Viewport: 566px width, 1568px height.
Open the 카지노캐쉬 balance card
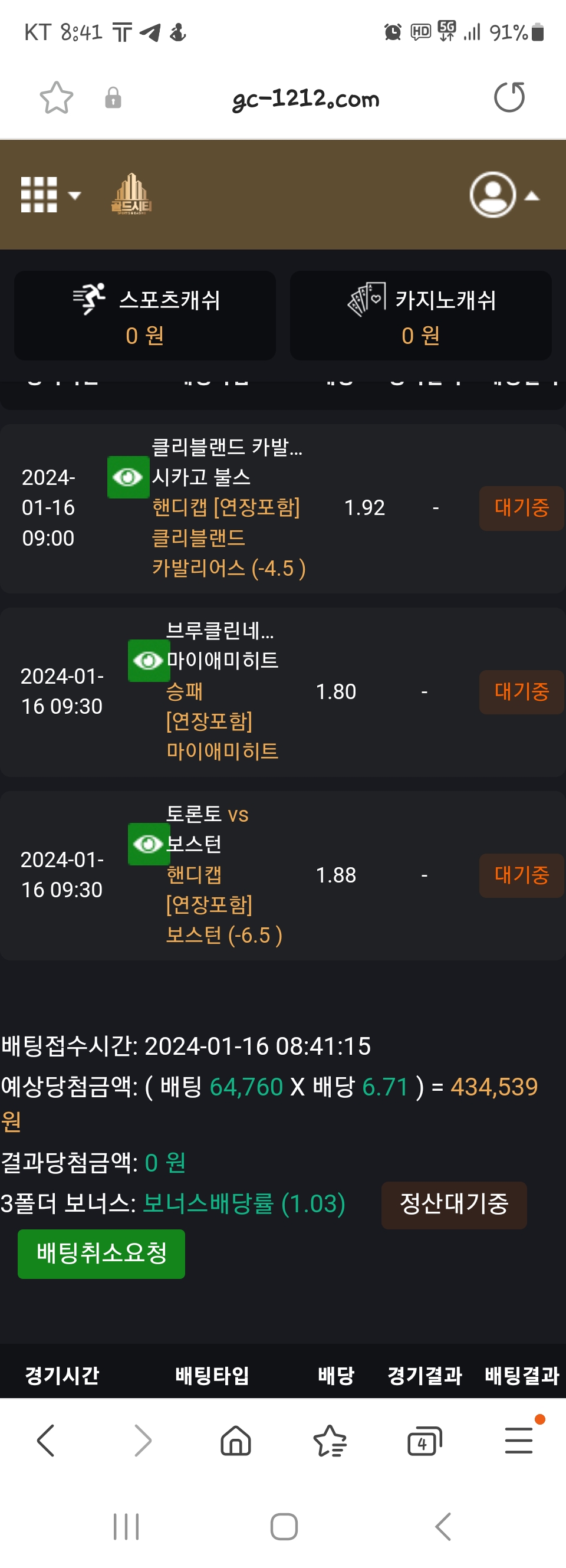pyautogui.click(x=420, y=315)
